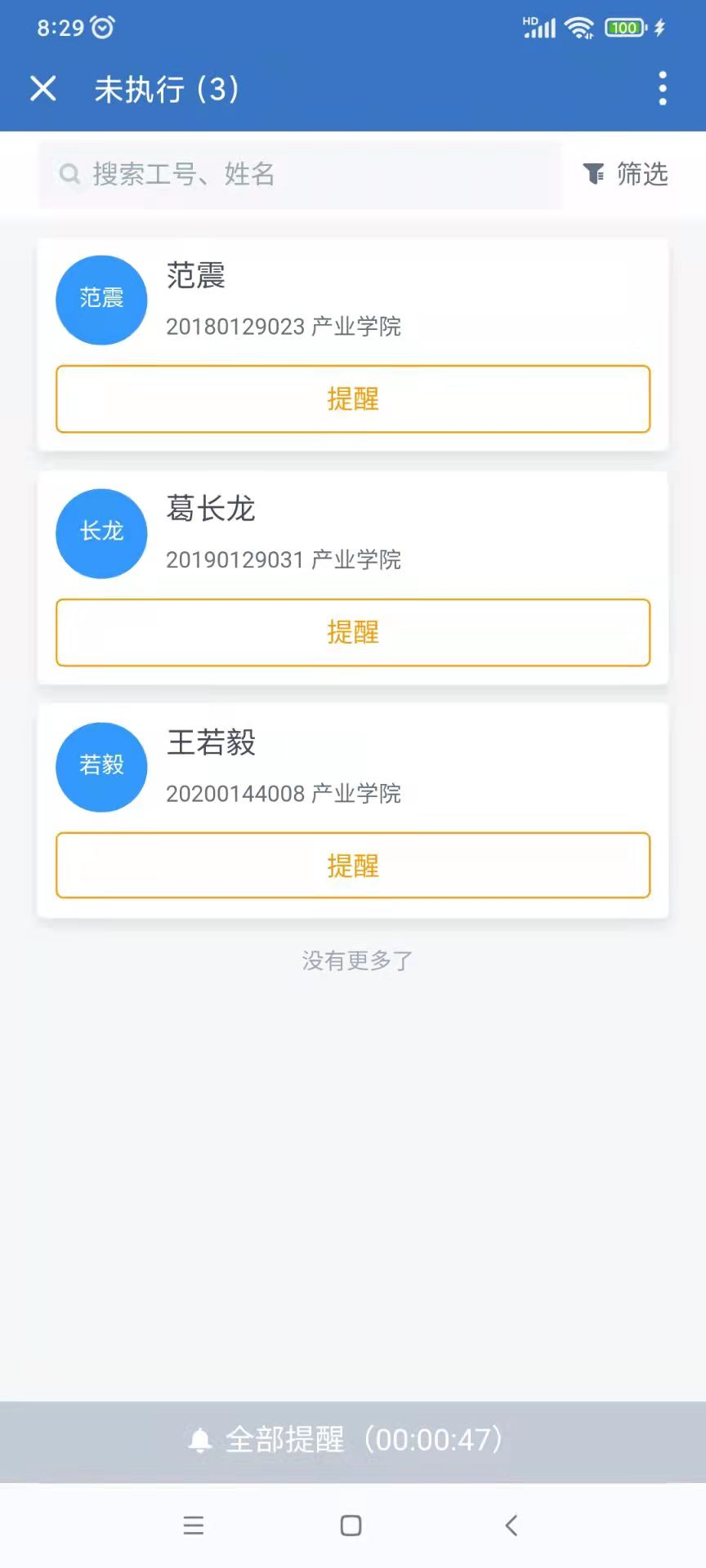Close the 未执行 page
The height and width of the screenshot is (1568, 706).
[x=43, y=88]
